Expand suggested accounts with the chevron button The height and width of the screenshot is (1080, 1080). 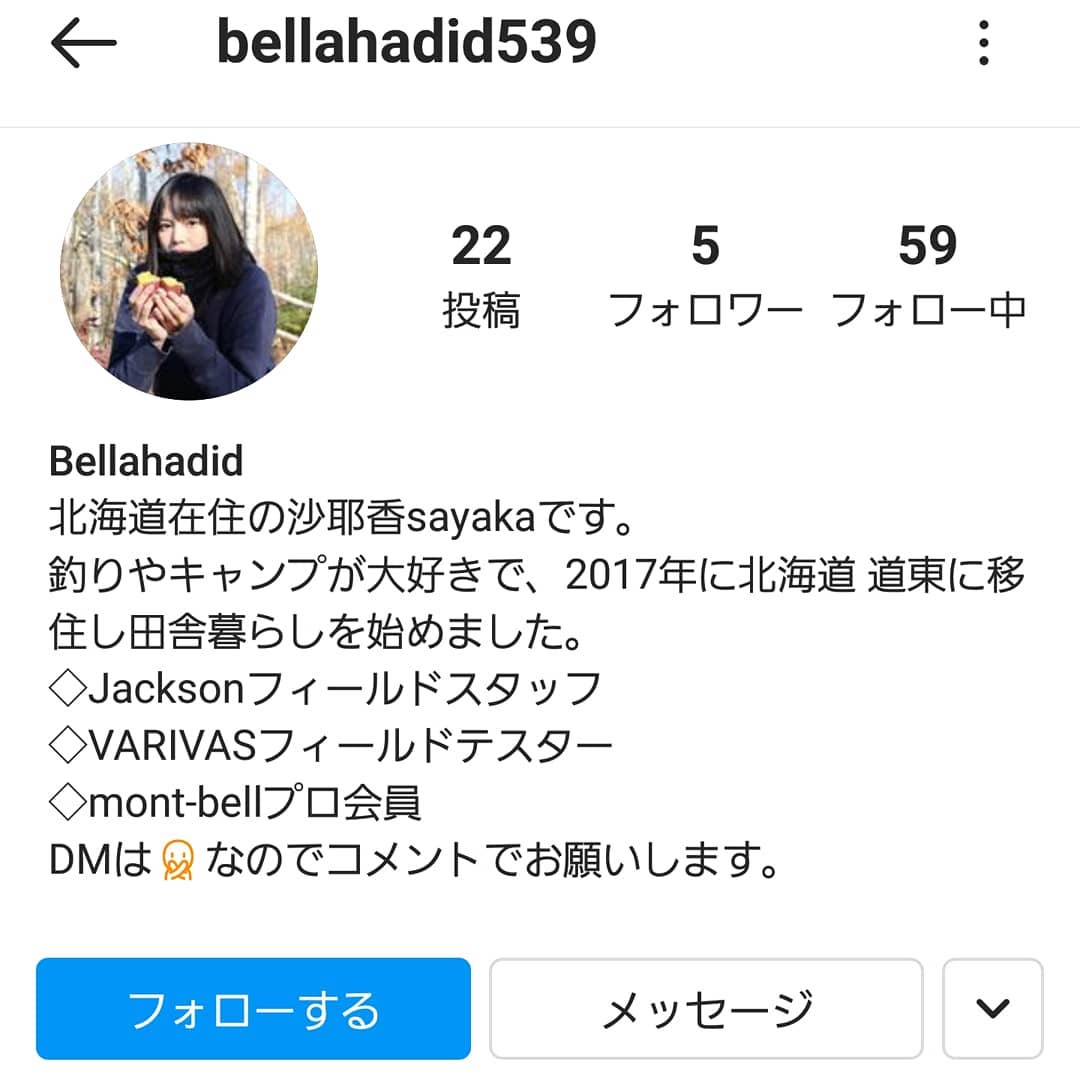[992, 1008]
